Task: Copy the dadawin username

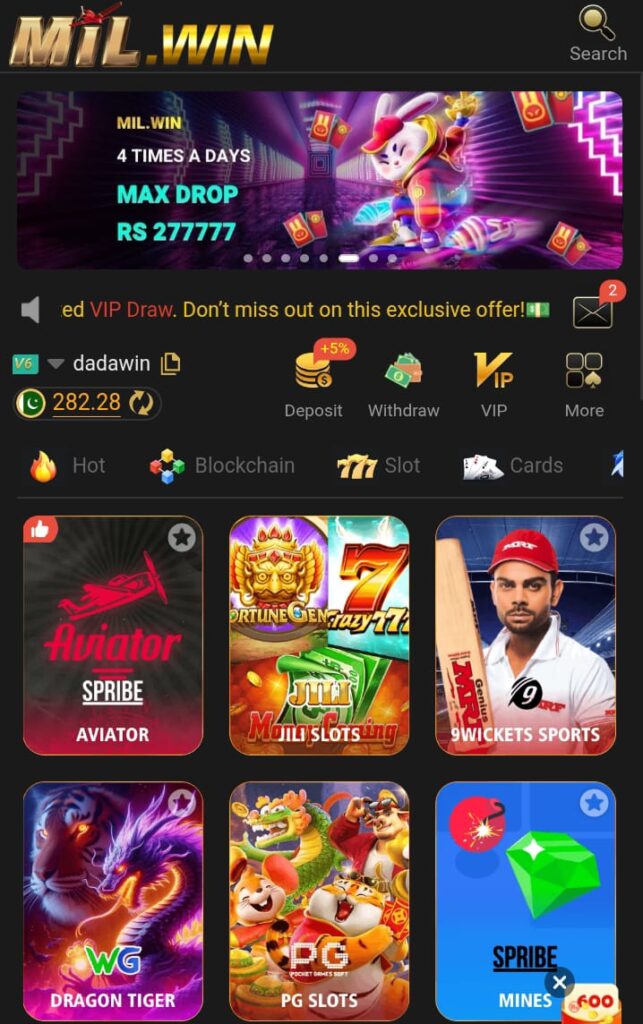Action: point(171,364)
